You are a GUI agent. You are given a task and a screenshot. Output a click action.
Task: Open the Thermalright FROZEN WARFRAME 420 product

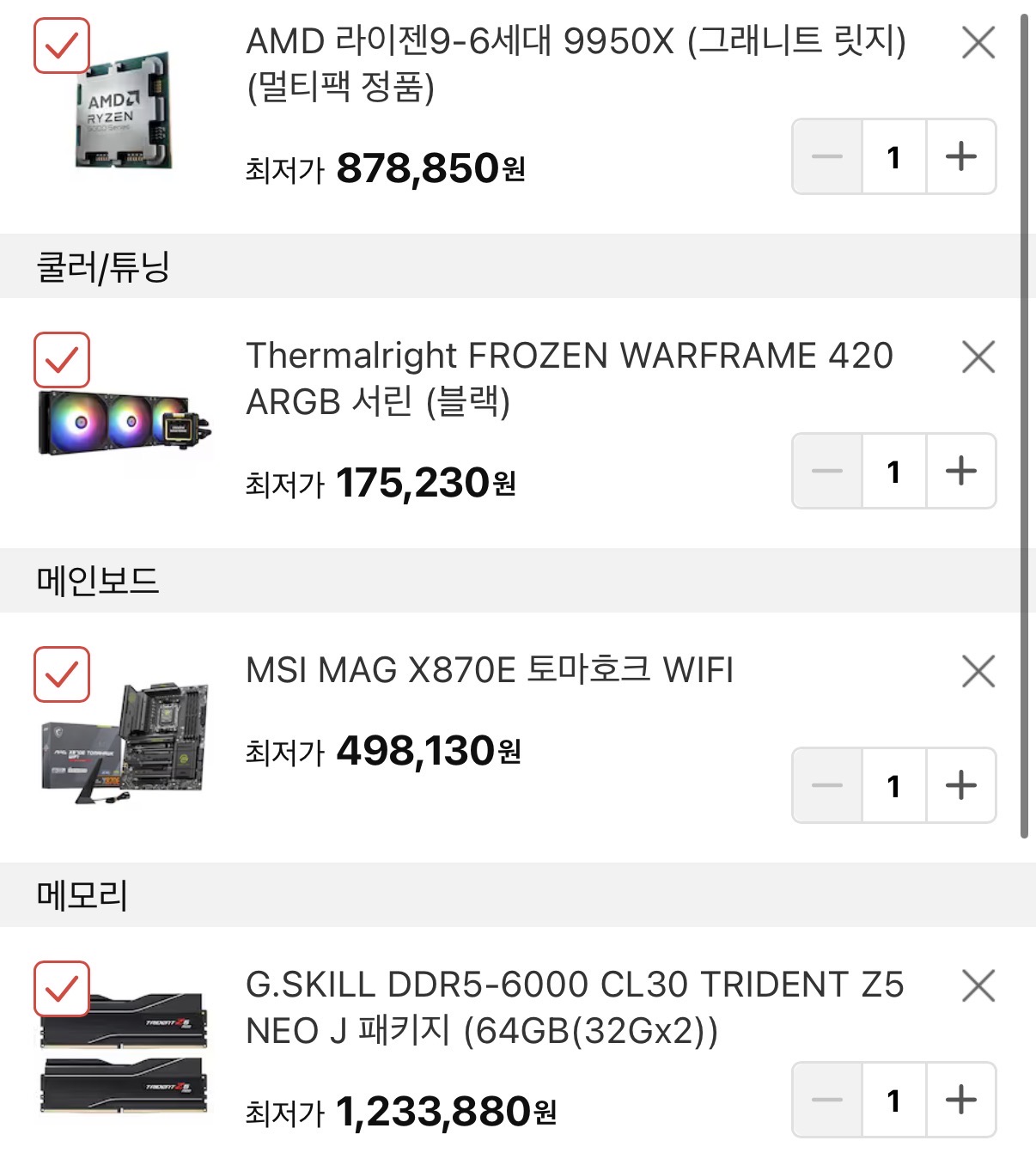569,378
